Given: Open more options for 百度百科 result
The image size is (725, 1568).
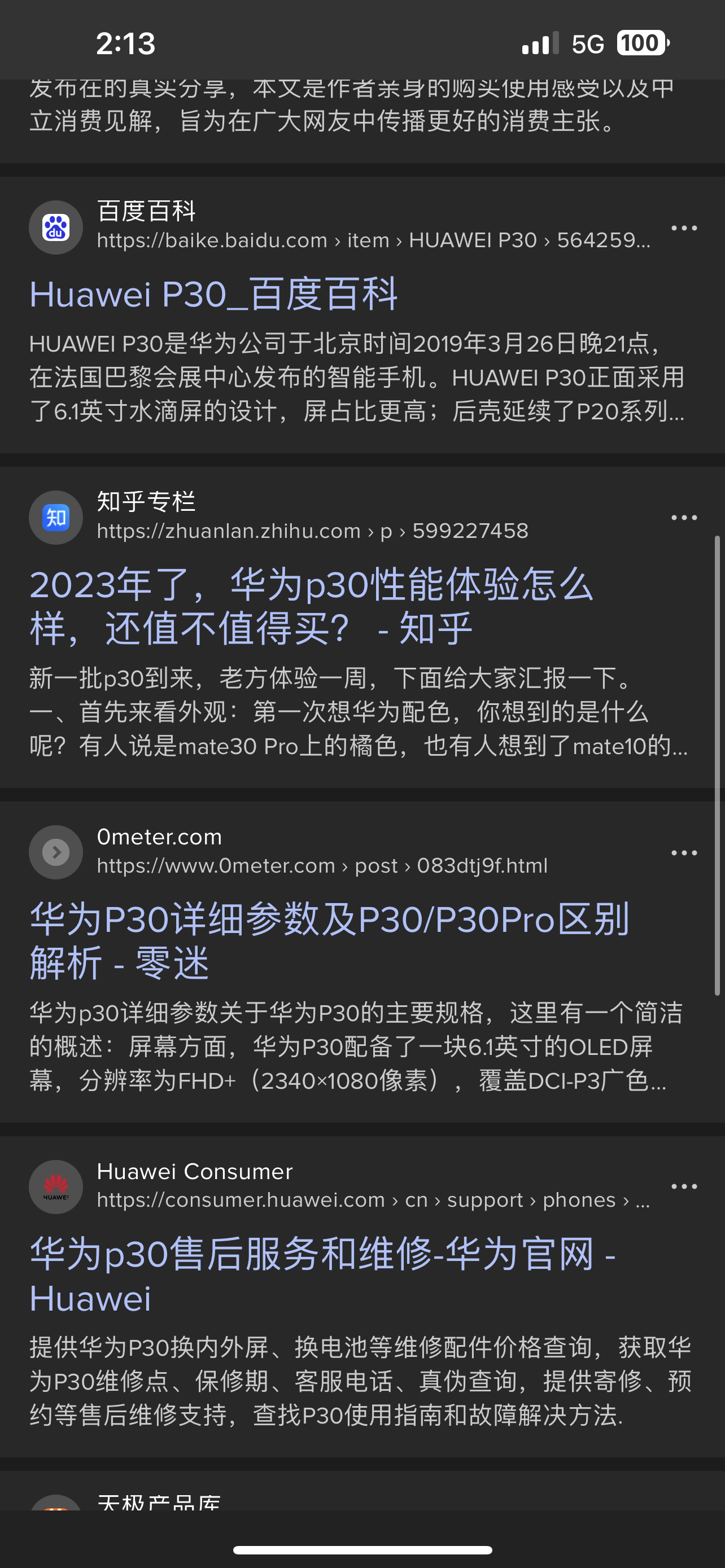Looking at the screenshot, I should tap(684, 228).
